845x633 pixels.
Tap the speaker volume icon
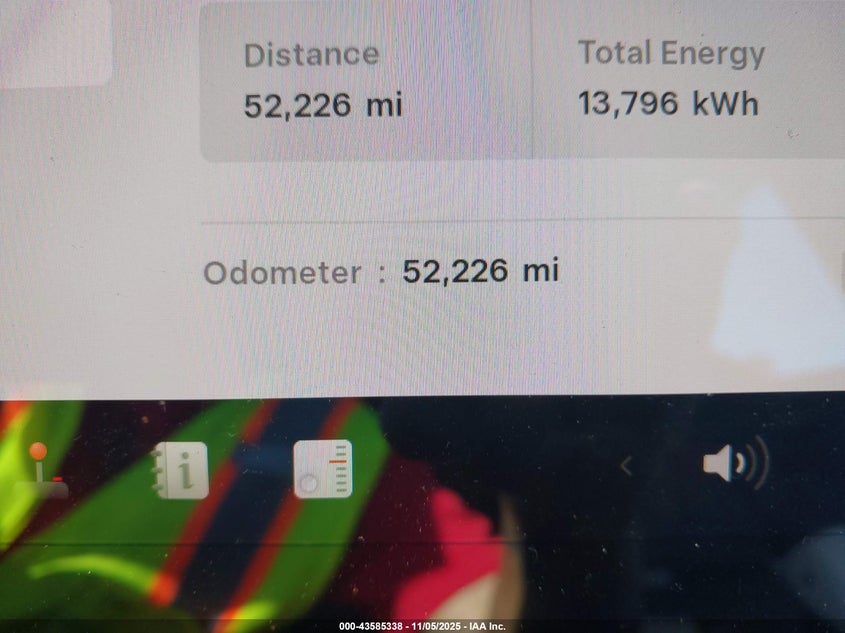734,464
